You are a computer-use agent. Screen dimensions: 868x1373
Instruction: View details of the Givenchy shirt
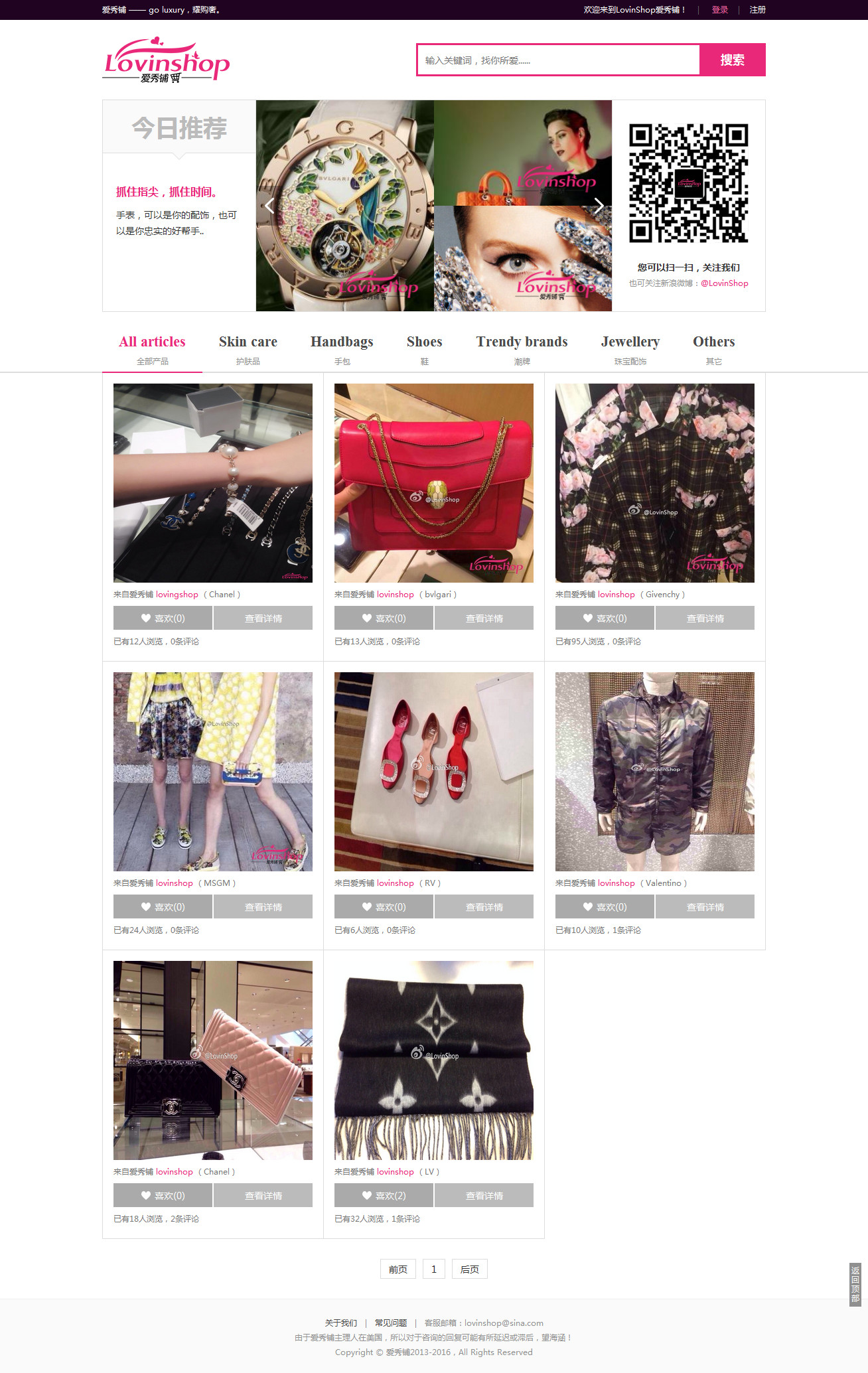705,618
